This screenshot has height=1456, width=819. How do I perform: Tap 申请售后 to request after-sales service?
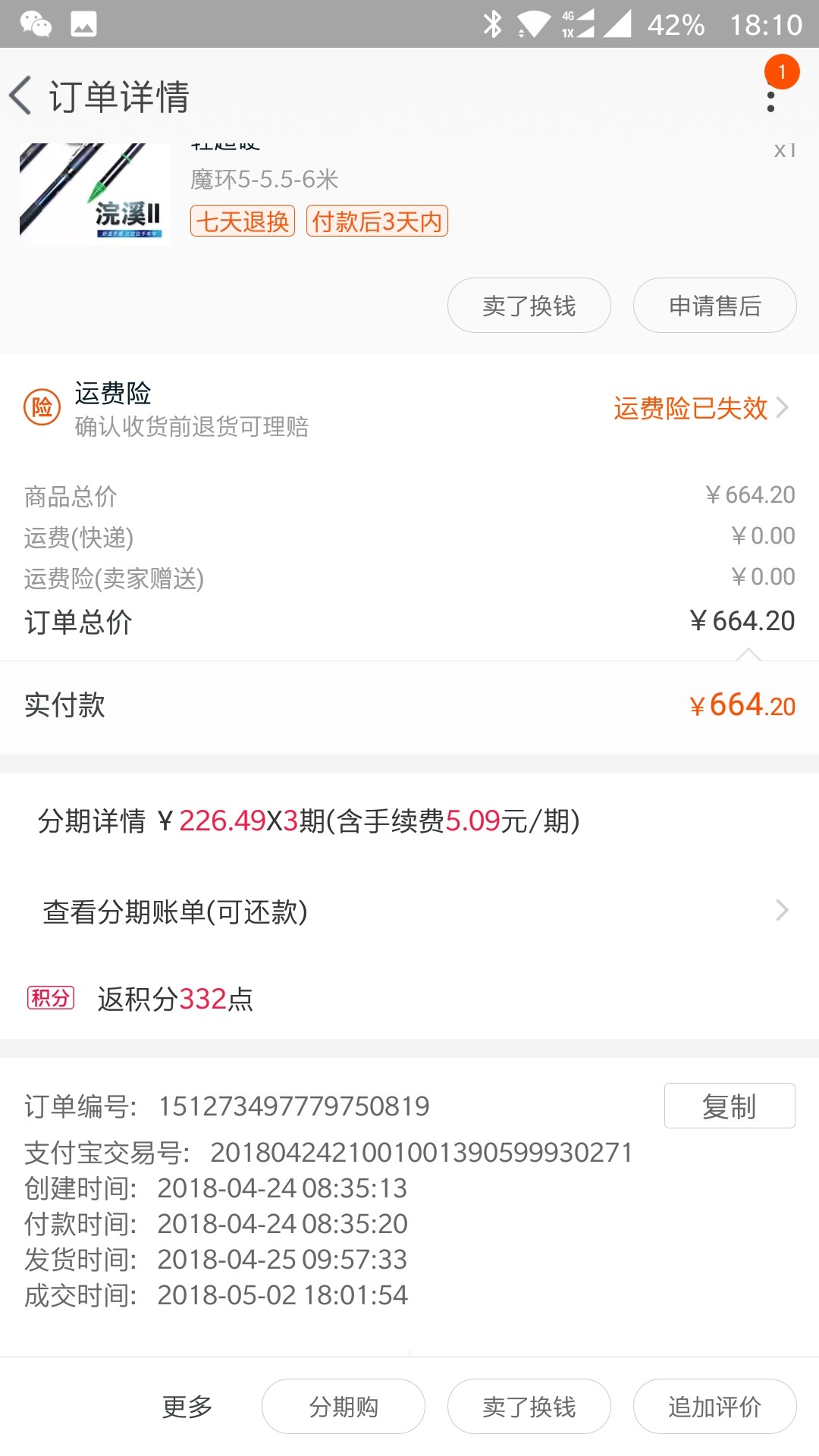(x=714, y=306)
